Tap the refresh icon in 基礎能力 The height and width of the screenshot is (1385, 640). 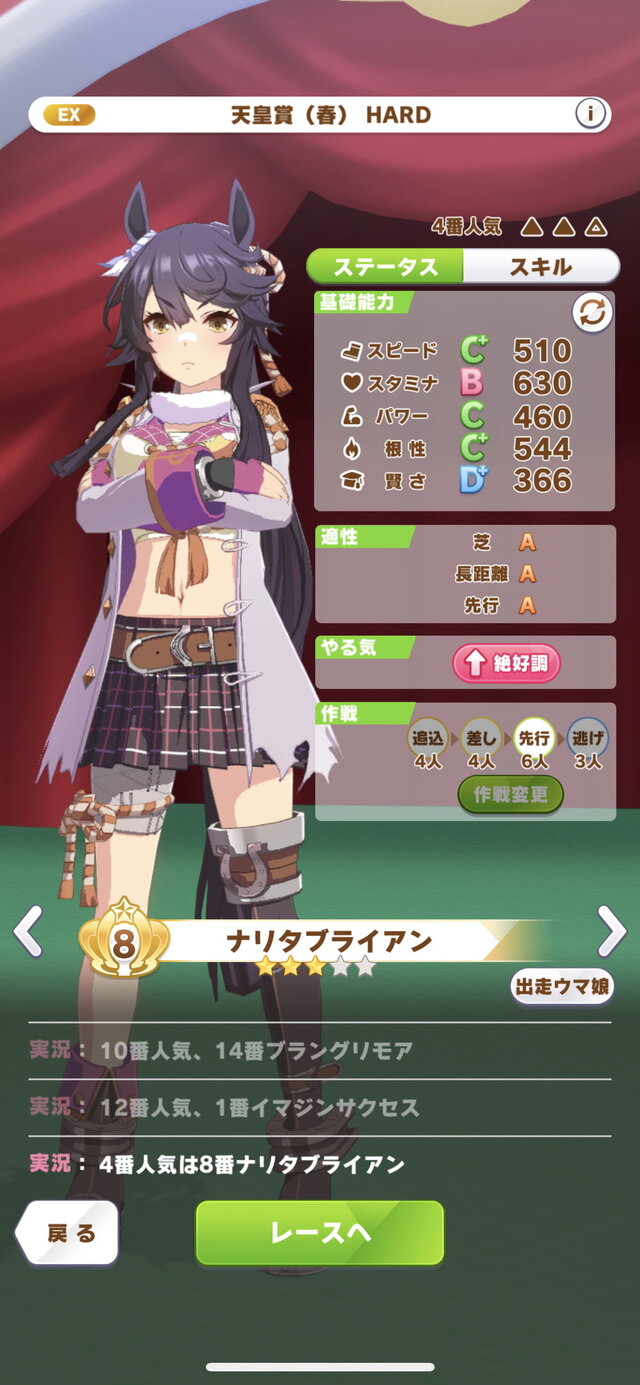point(591,313)
